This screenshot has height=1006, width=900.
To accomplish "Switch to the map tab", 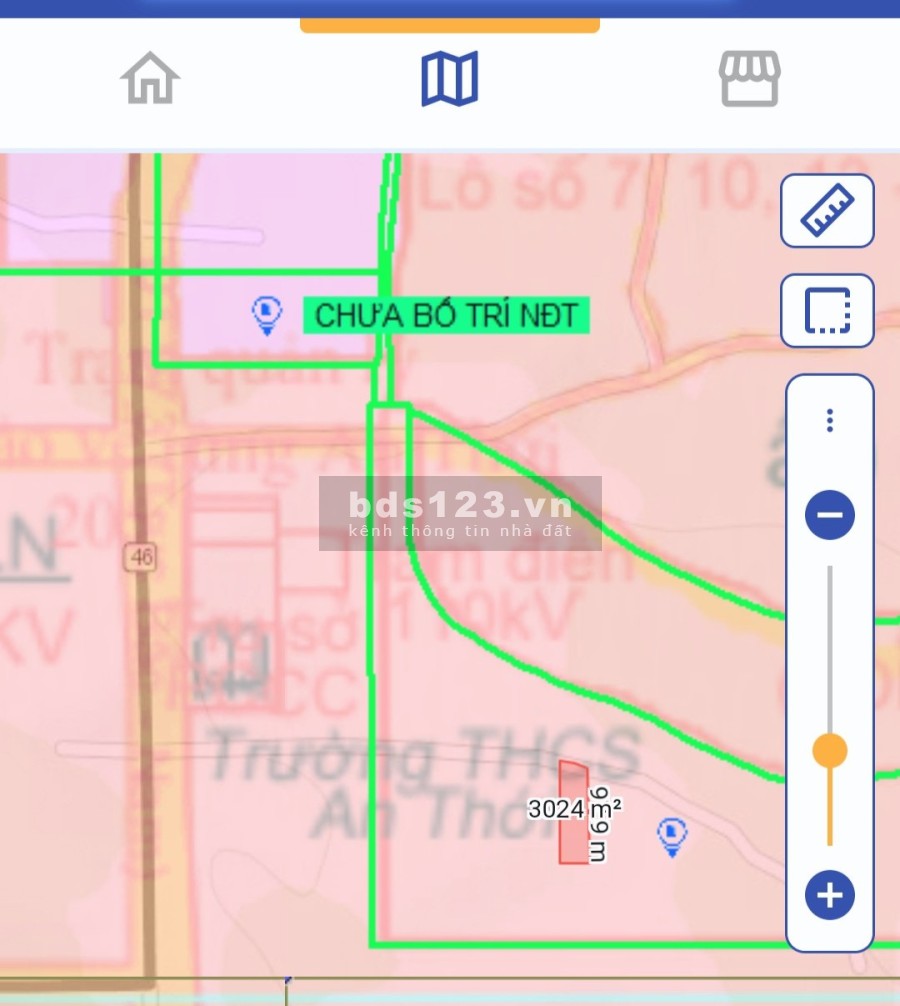I will [449, 79].
